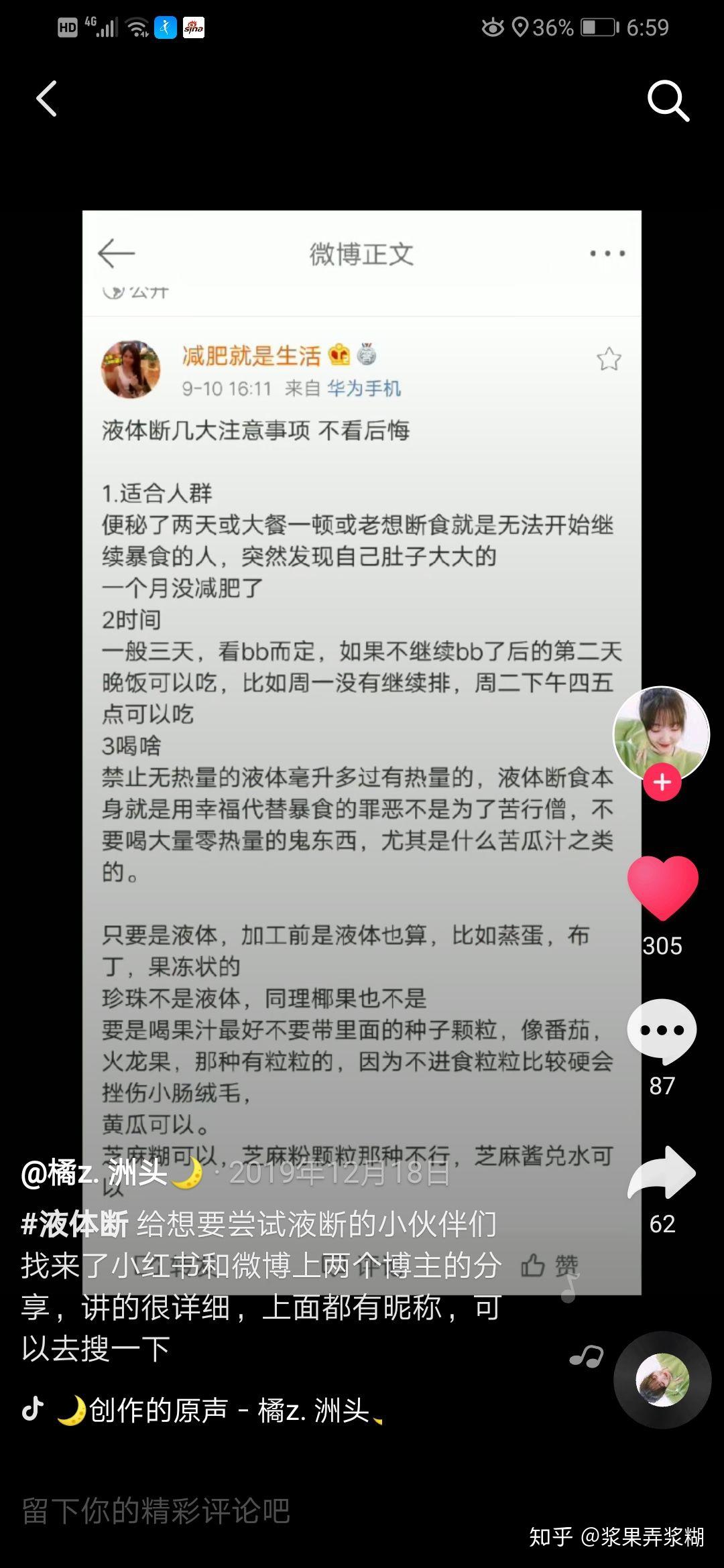The height and width of the screenshot is (1568, 724).
Task: Open search with the magnifier icon
Action: pyautogui.click(x=668, y=101)
